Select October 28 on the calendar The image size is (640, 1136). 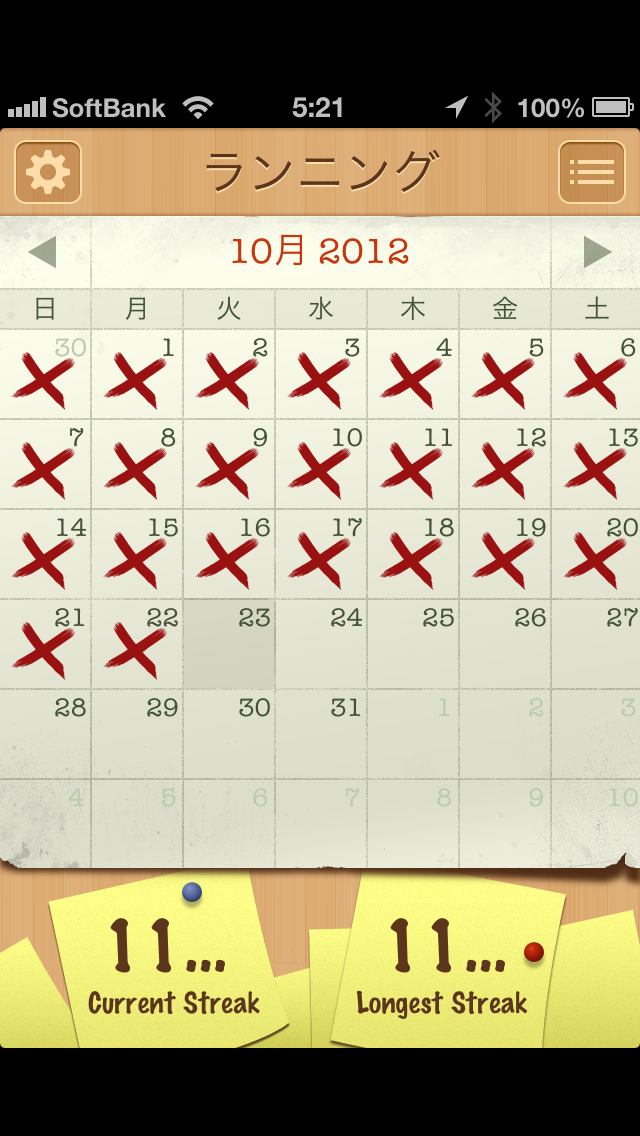click(x=45, y=734)
